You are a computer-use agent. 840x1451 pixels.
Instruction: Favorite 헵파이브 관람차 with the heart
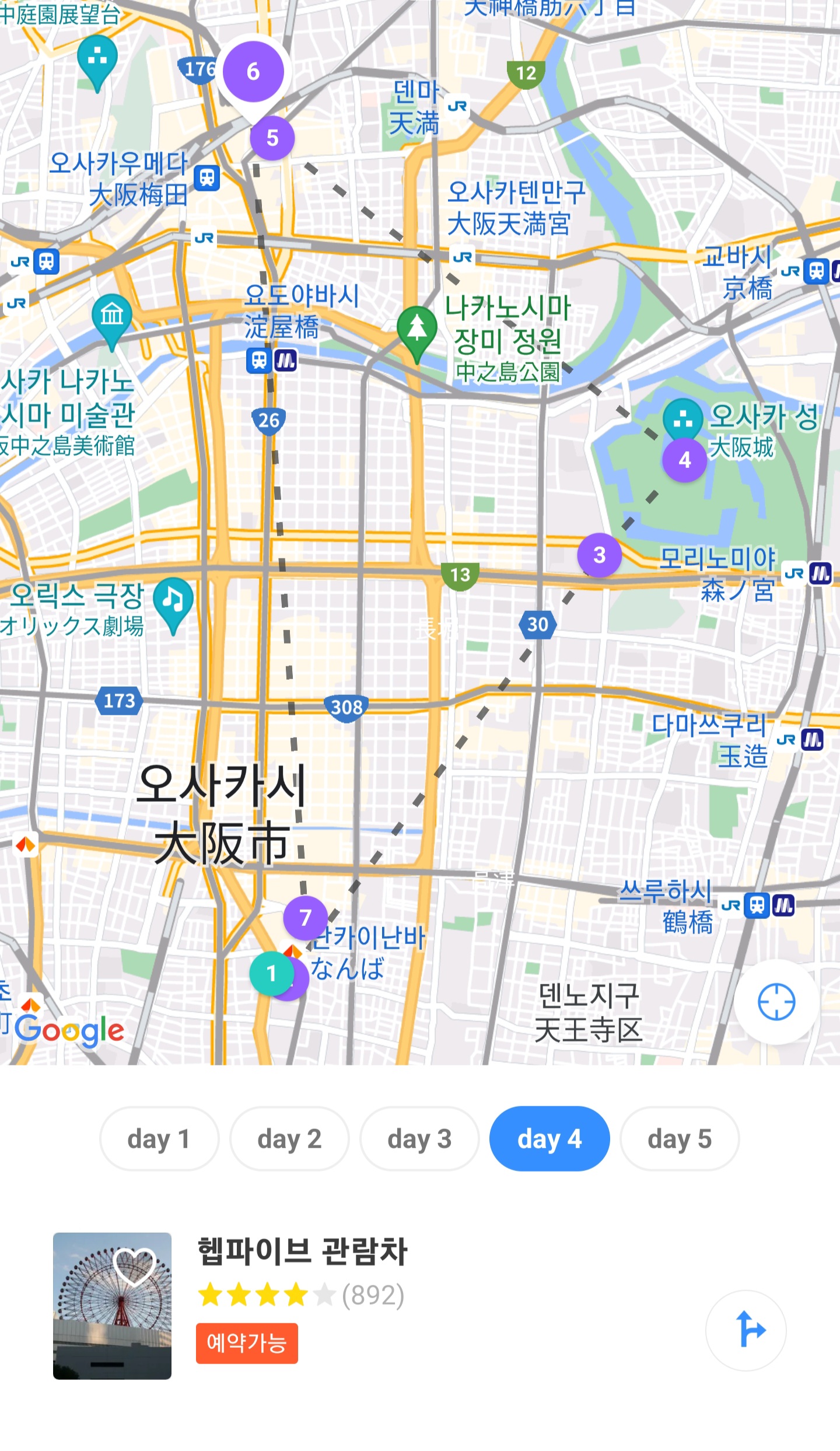(134, 1267)
